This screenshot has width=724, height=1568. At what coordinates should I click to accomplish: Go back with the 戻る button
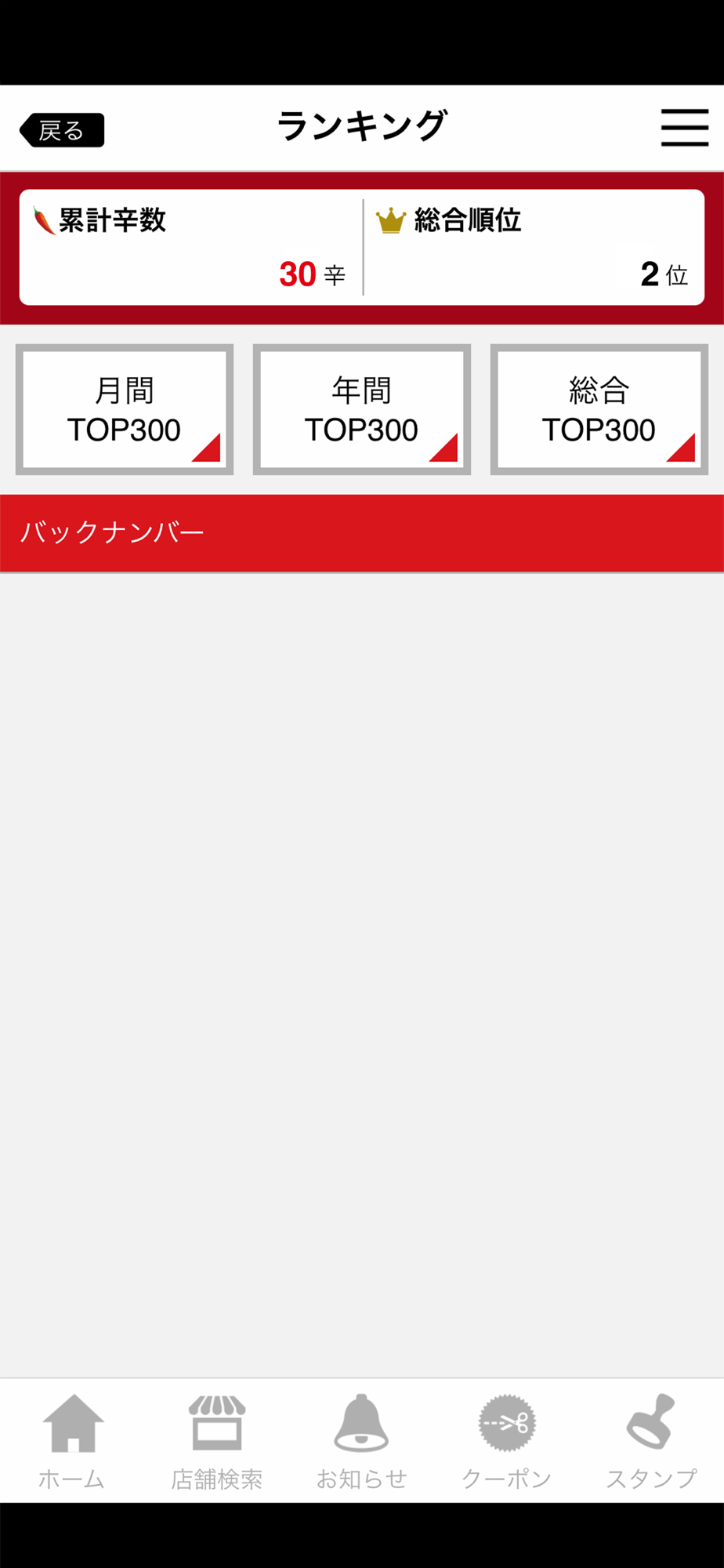click(x=62, y=130)
